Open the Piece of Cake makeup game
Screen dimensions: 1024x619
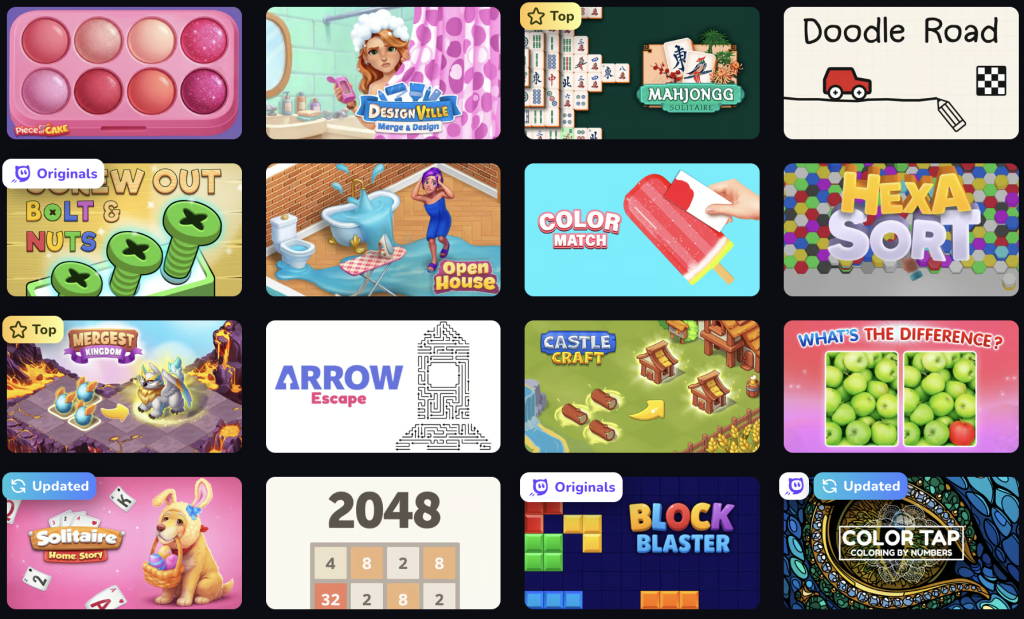pyautogui.click(x=124, y=73)
